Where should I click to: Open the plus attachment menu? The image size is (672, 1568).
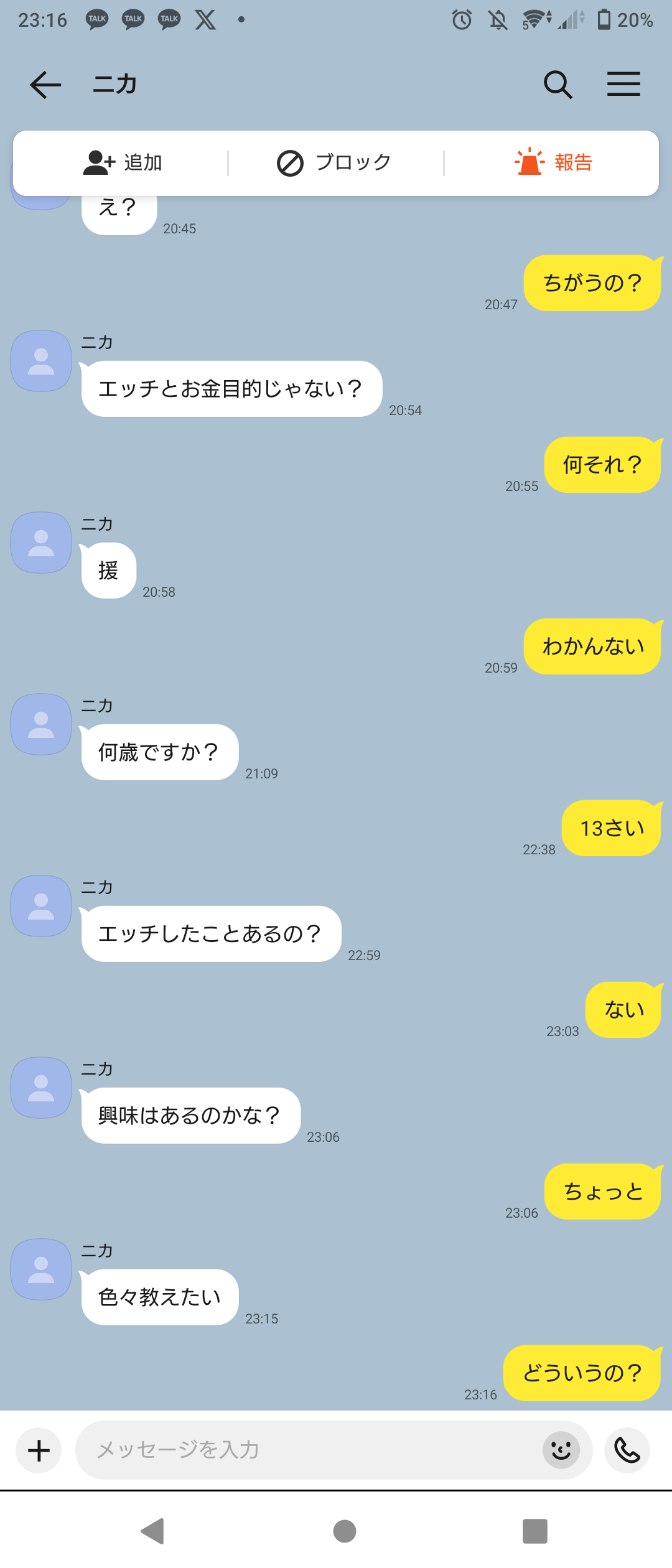click(x=39, y=1450)
